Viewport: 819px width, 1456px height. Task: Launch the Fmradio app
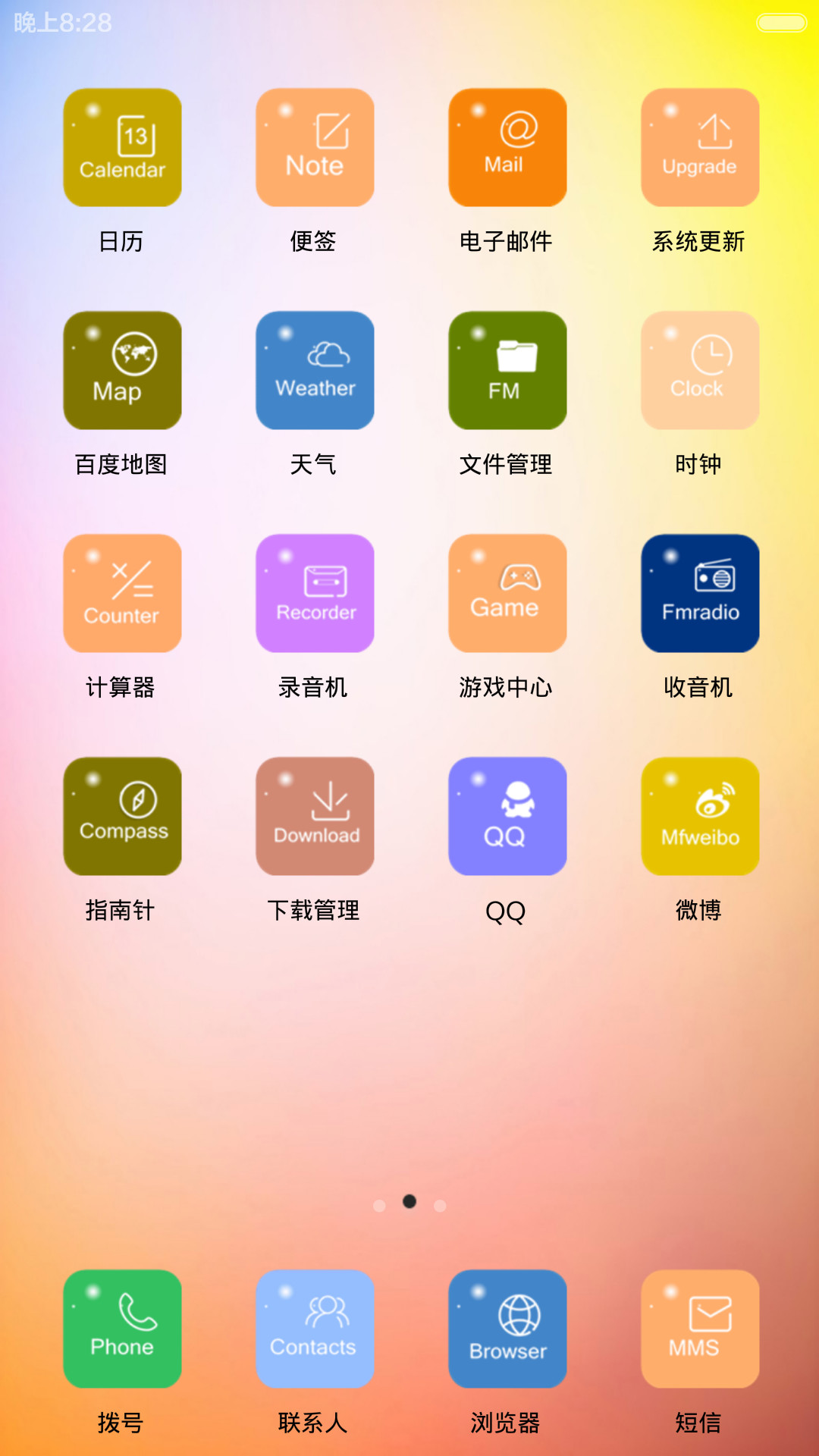coord(700,593)
